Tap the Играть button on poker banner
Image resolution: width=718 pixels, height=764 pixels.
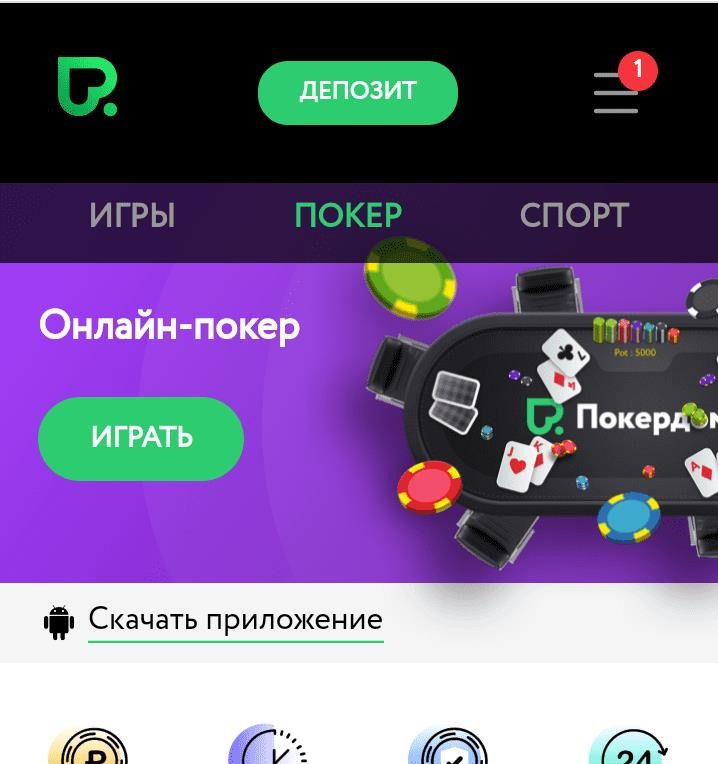click(x=141, y=438)
